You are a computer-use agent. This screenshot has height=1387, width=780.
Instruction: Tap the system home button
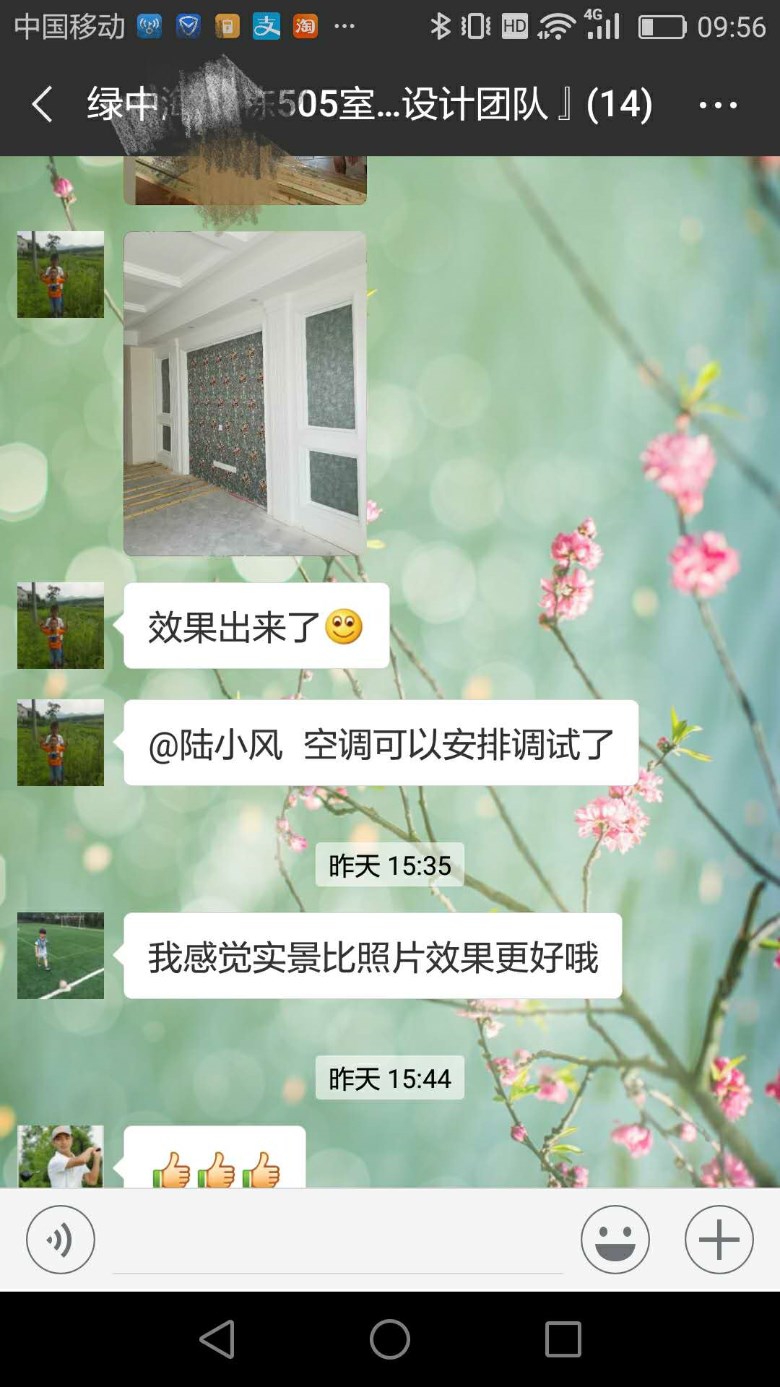390,1339
